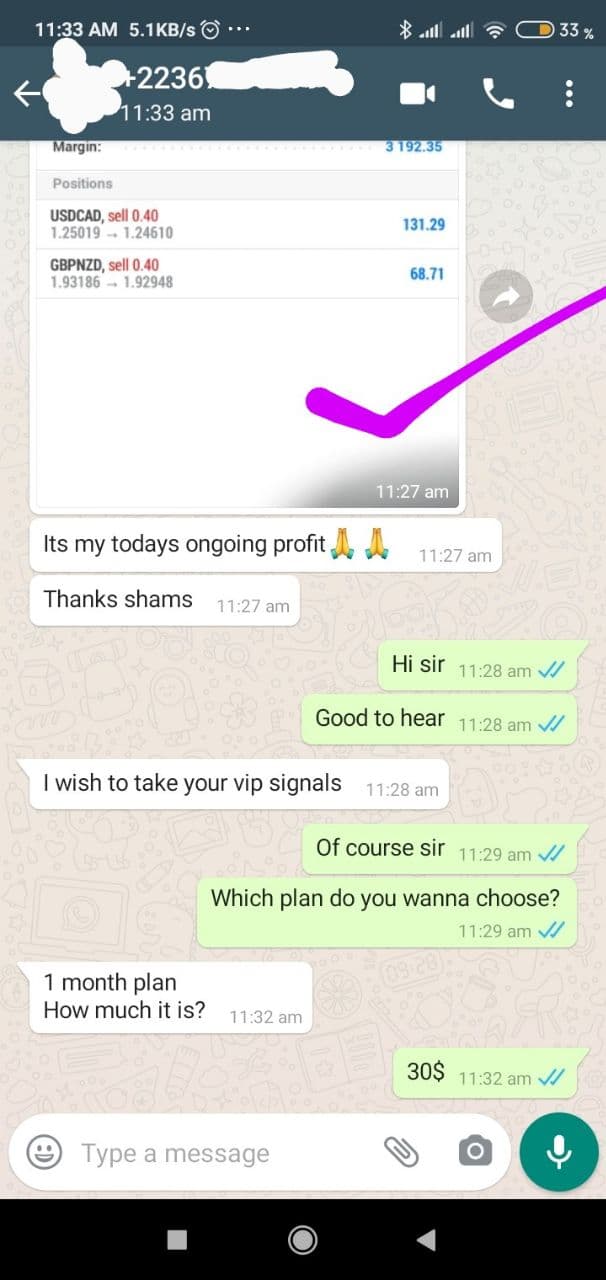Focus the Type a message field

tap(220, 1153)
